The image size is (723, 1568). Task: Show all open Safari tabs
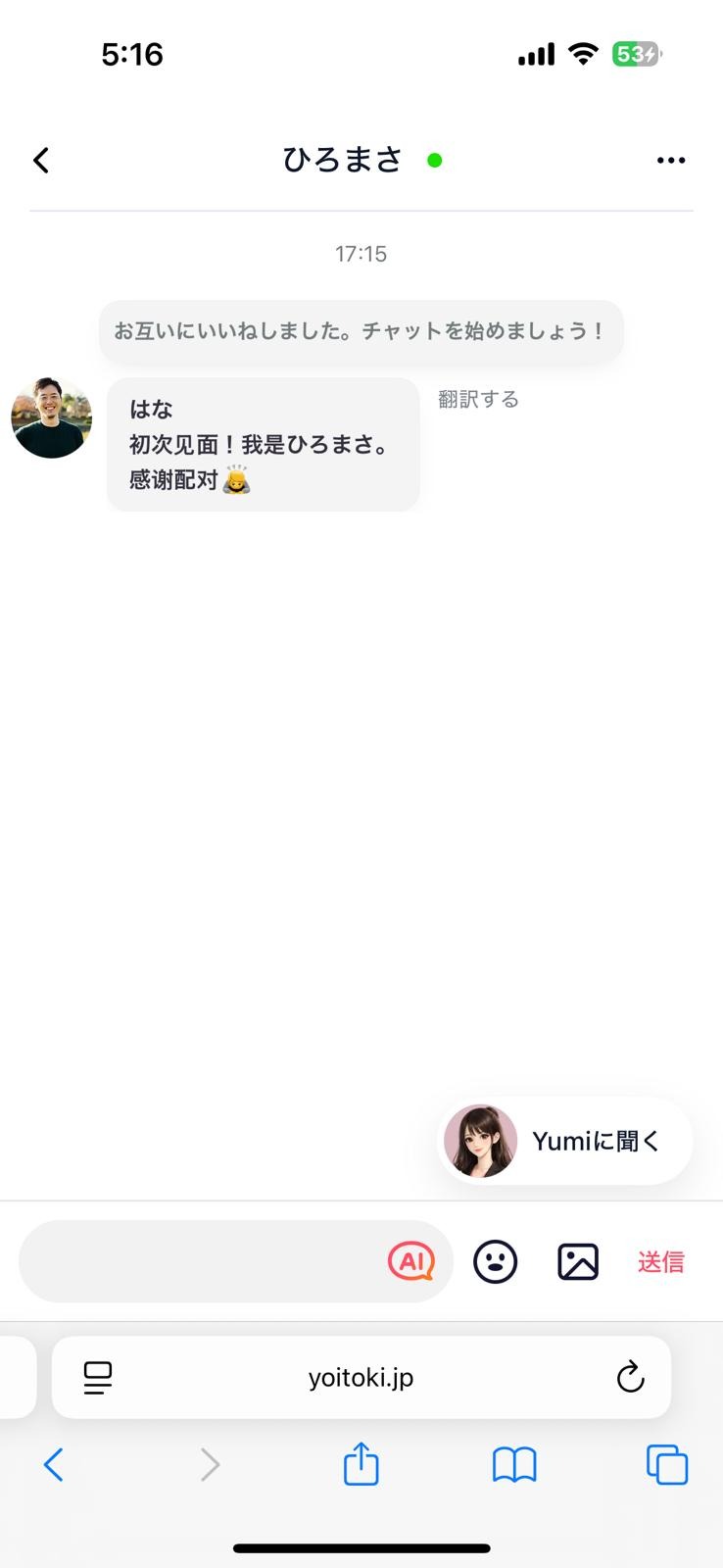pos(667,1465)
